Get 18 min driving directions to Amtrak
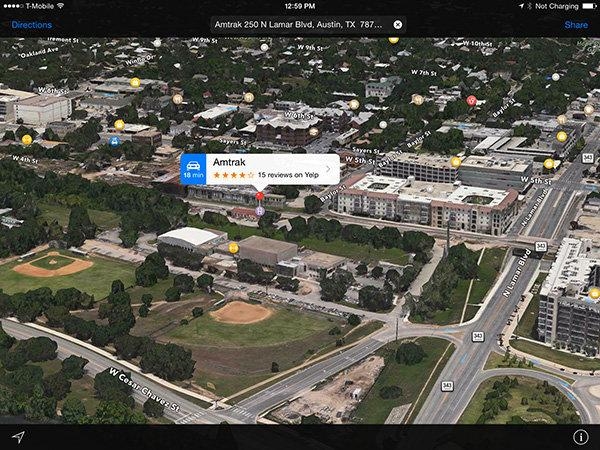 [193, 169]
